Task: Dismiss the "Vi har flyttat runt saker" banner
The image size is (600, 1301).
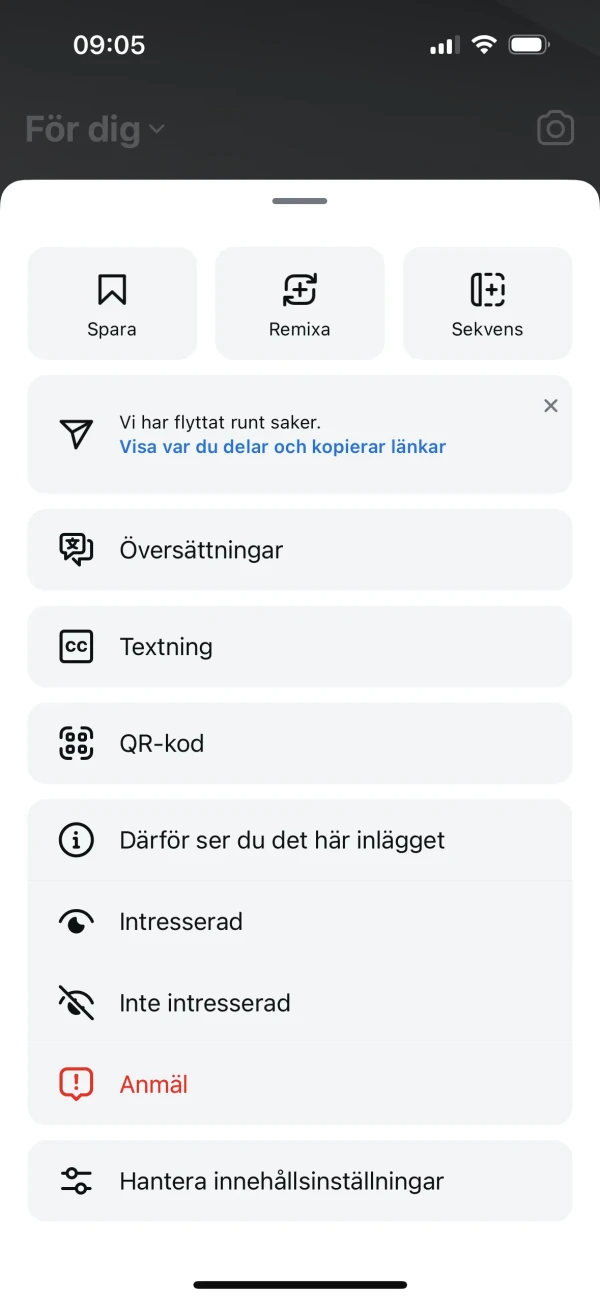Action: 550,406
